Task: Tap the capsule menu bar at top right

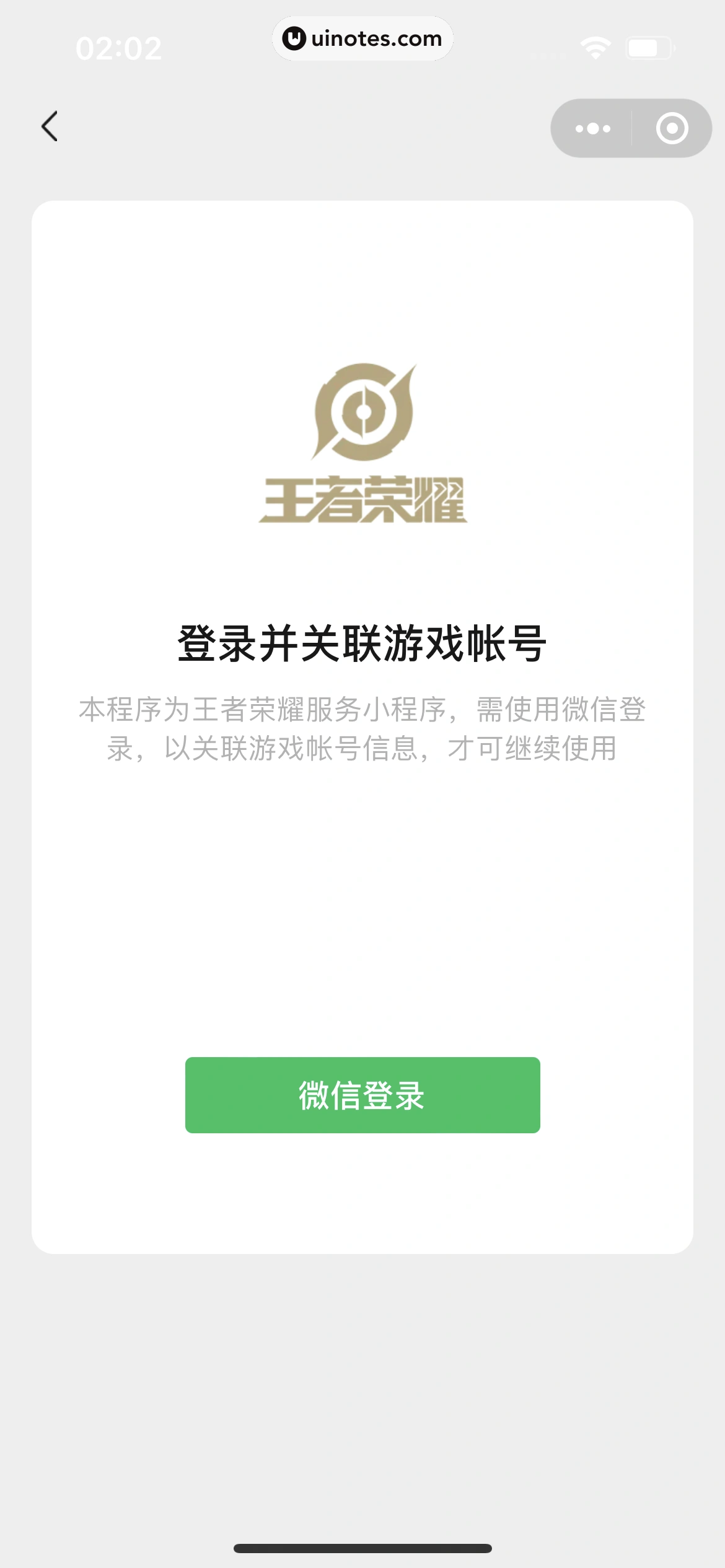Action: [x=631, y=128]
